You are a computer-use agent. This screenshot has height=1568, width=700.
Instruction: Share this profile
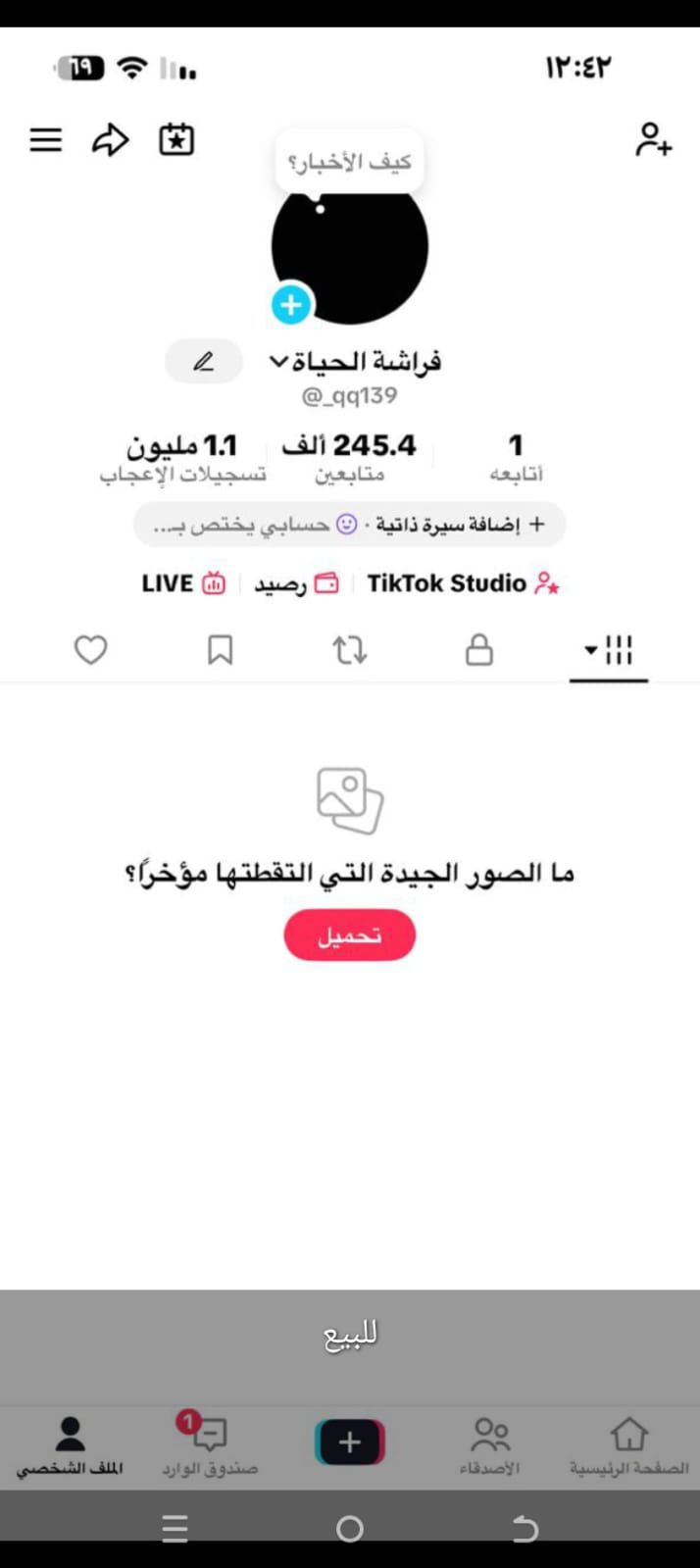pos(111,140)
